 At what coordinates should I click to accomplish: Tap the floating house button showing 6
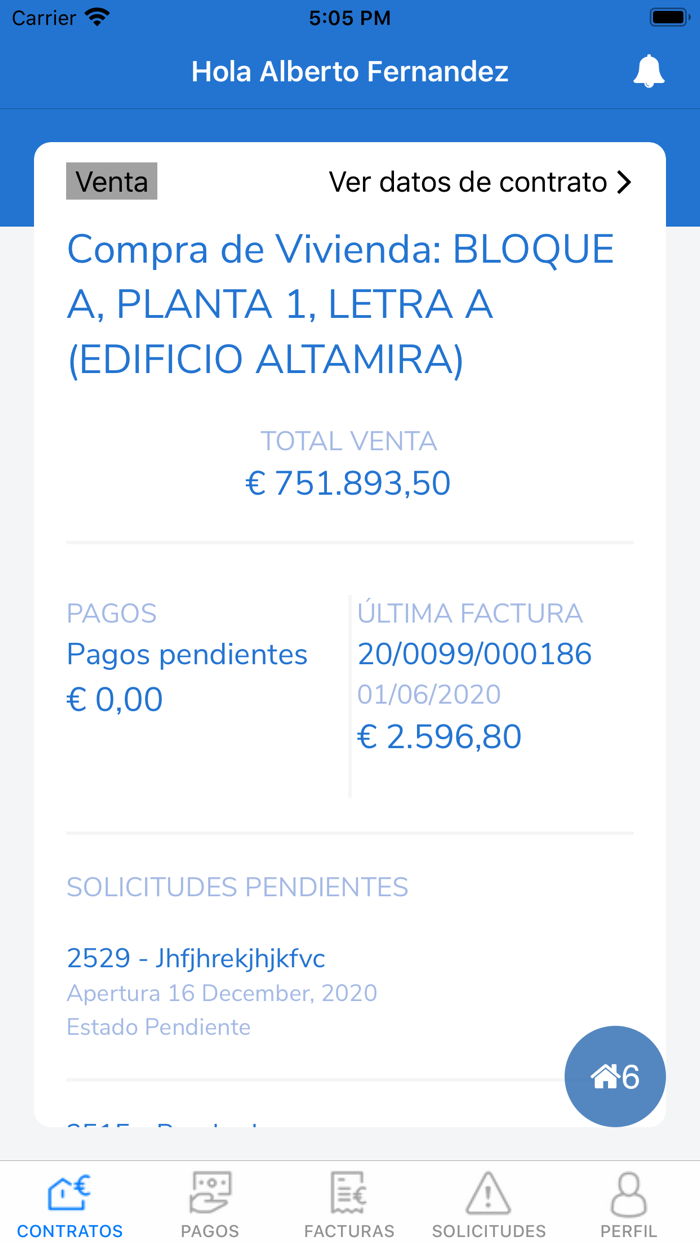pyautogui.click(x=615, y=1077)
